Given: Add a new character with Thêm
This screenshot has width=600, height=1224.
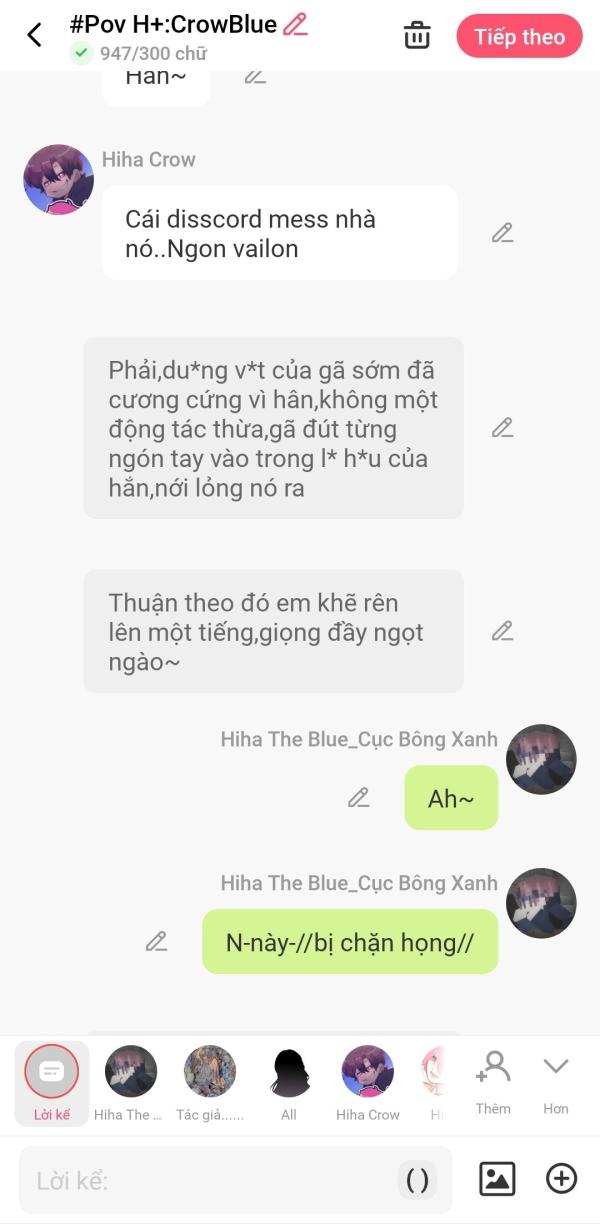Looking at the screenshot, I should (x=493, y=1080).
